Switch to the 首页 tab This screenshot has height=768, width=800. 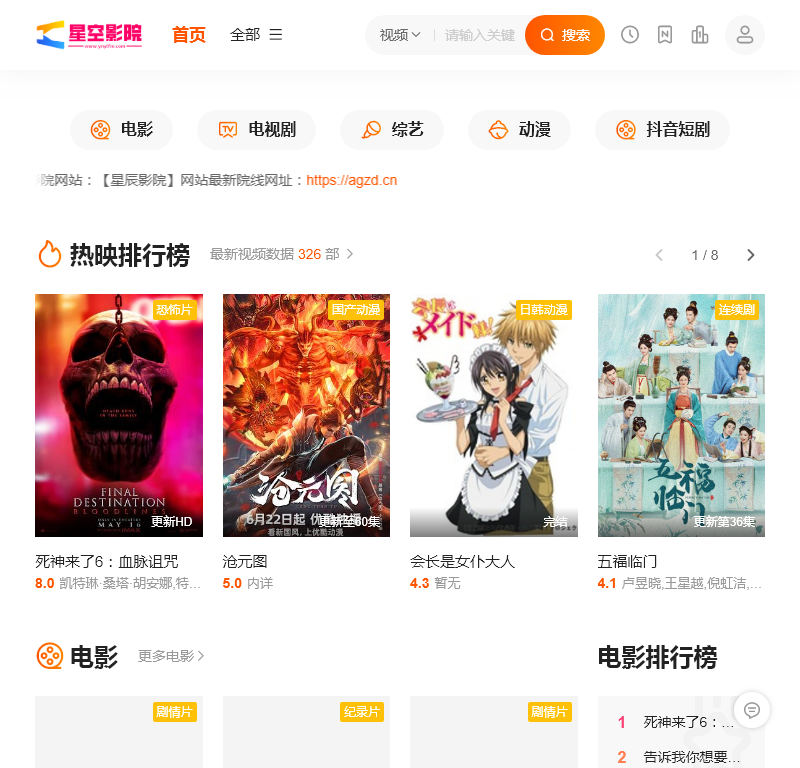(x=189, y=35)
